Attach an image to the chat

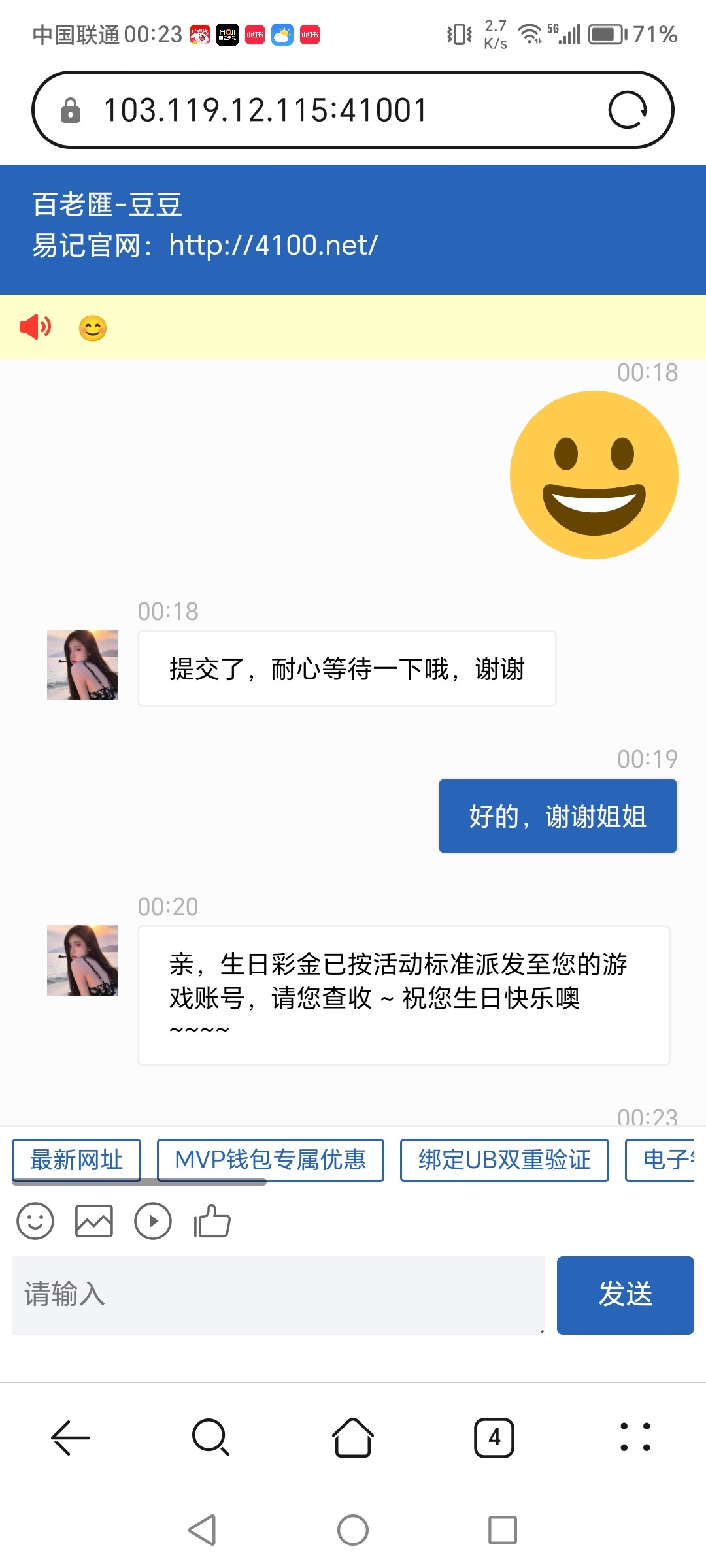(94, 1221)
